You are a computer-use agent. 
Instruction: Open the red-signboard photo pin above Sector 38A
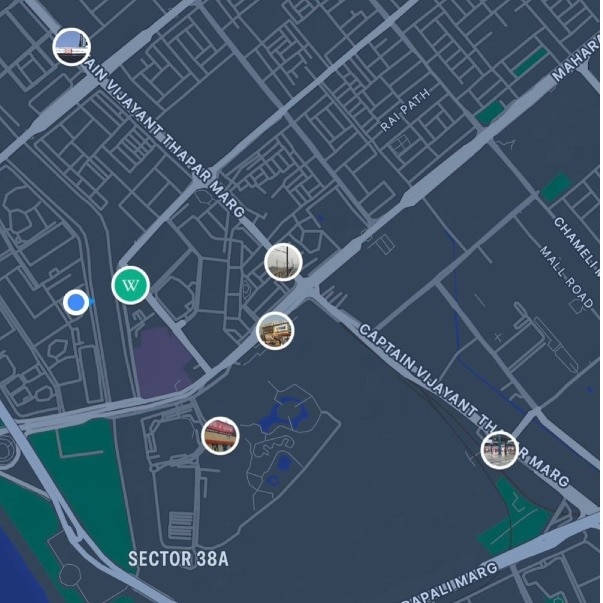click(220, 435)
